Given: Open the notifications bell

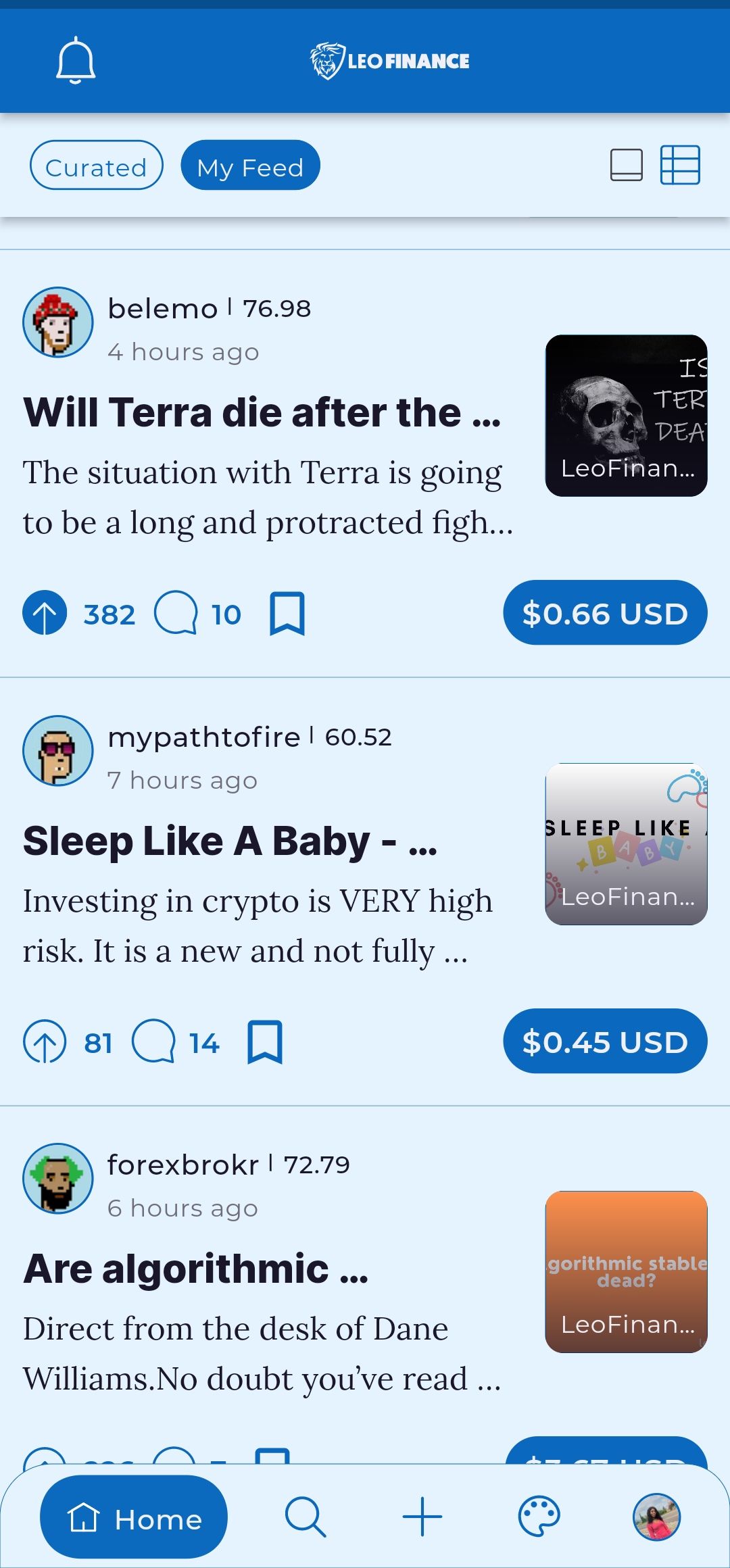Looking at the screenshot, I should pyautogui.click(x=76, y=61).
